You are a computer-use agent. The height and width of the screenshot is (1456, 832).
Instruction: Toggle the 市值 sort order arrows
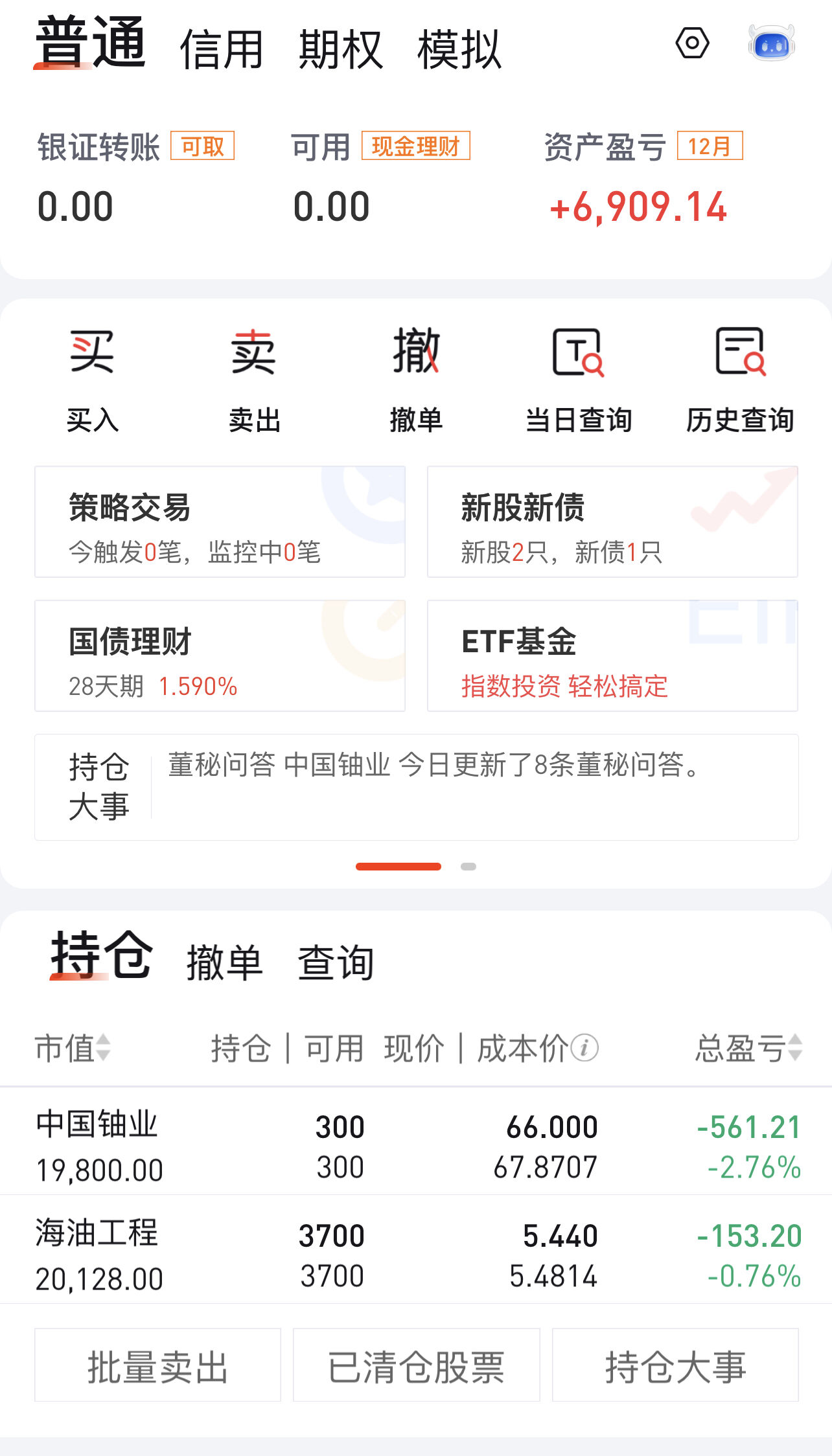coord(104,1046)
